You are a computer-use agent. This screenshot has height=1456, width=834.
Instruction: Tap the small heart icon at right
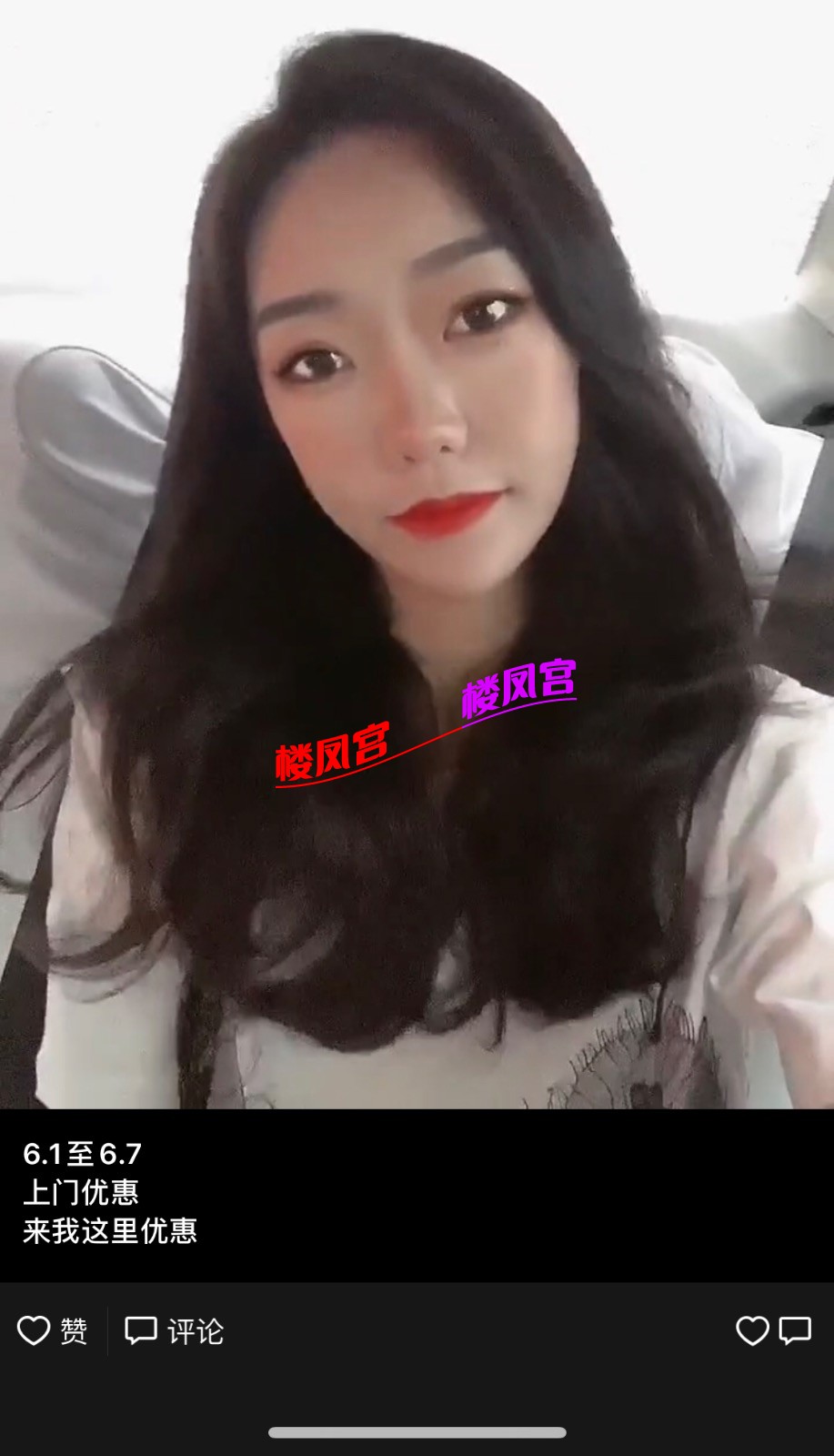[752, 1331]
